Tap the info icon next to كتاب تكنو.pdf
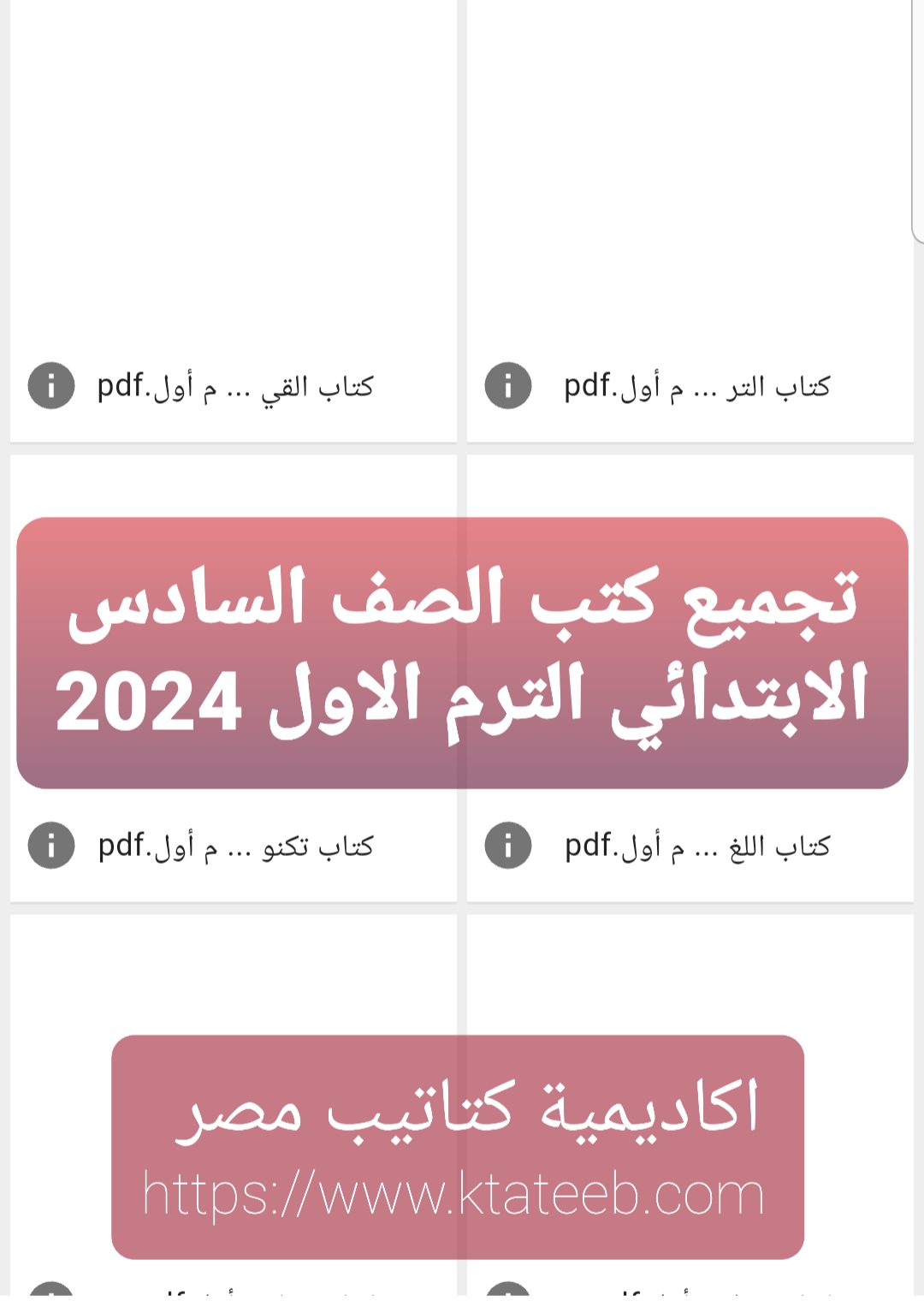924x1307 pixels. pos(50,847)
